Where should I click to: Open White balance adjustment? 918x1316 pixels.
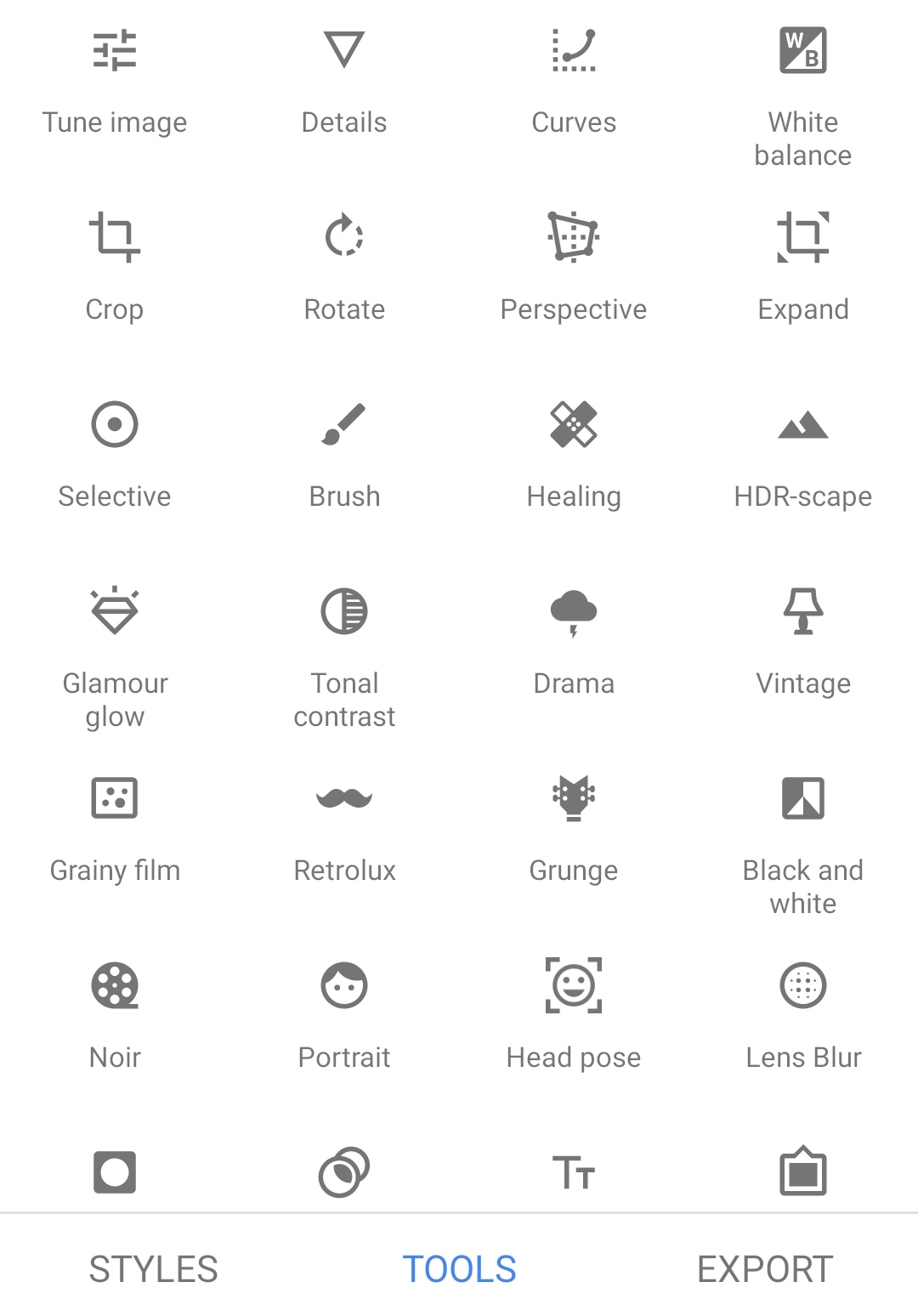coord(803,94)
